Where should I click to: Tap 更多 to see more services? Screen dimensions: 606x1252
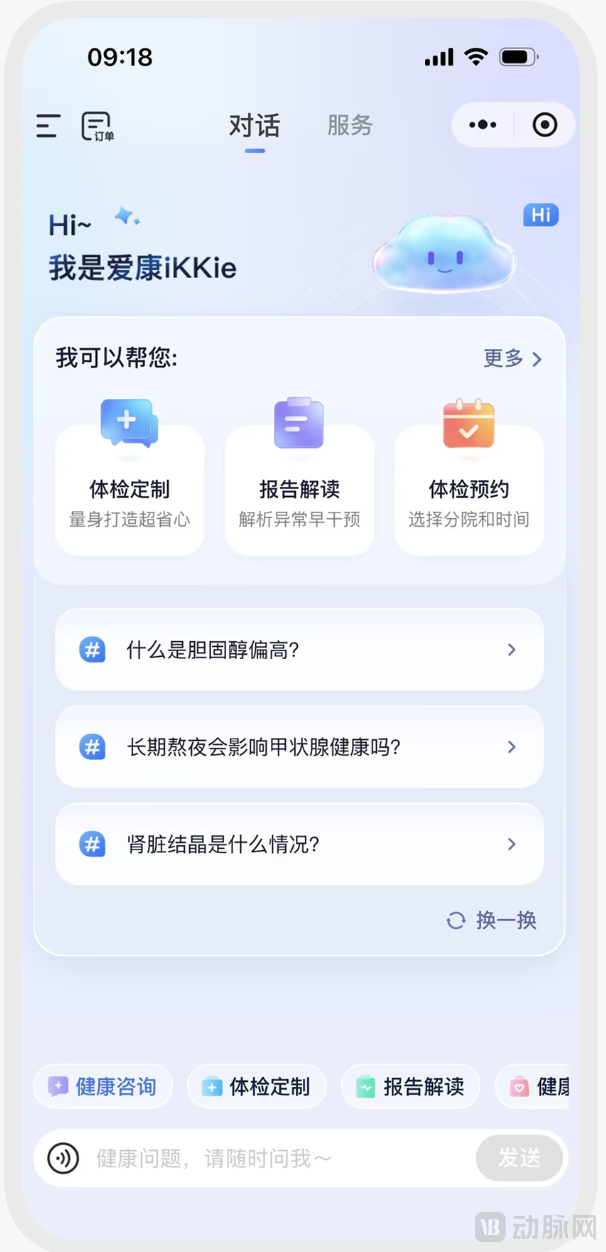point(513,358)
